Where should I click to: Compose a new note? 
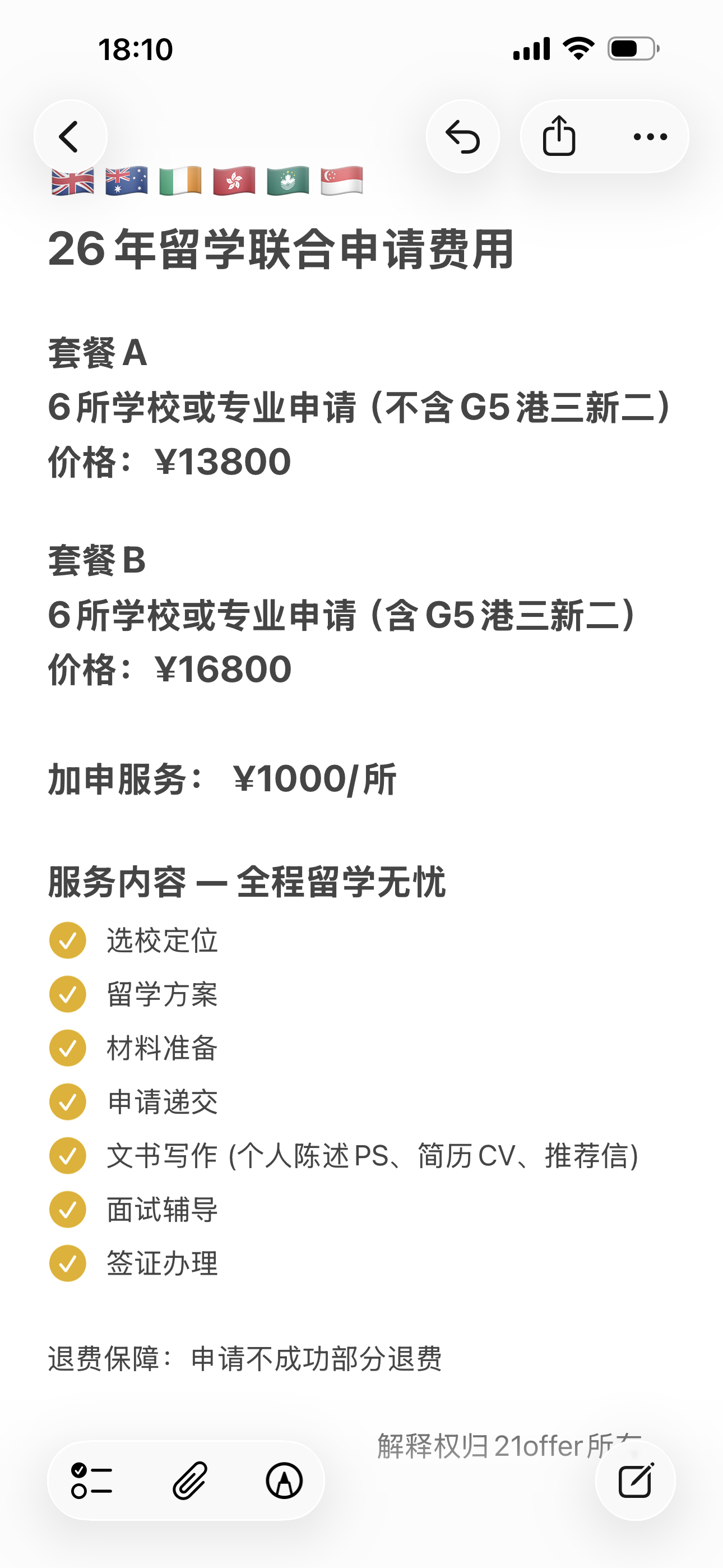(636, 1481)
